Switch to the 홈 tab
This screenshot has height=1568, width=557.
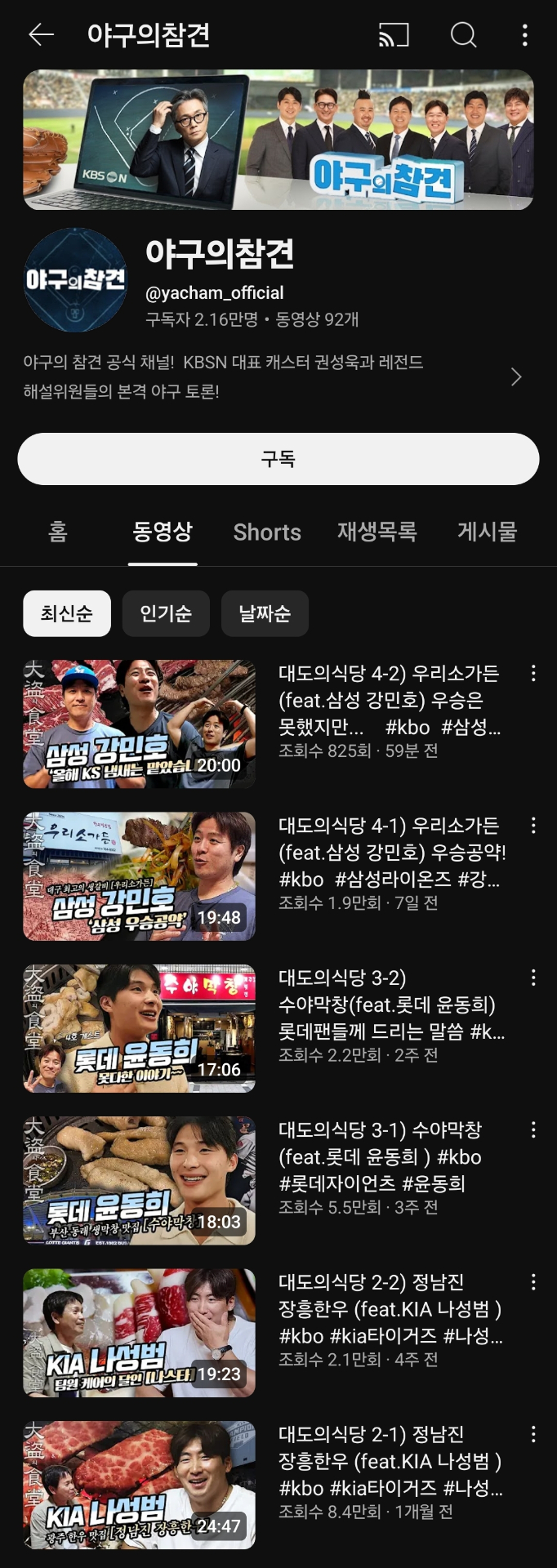pyautogui.click(x=57, y=532)
